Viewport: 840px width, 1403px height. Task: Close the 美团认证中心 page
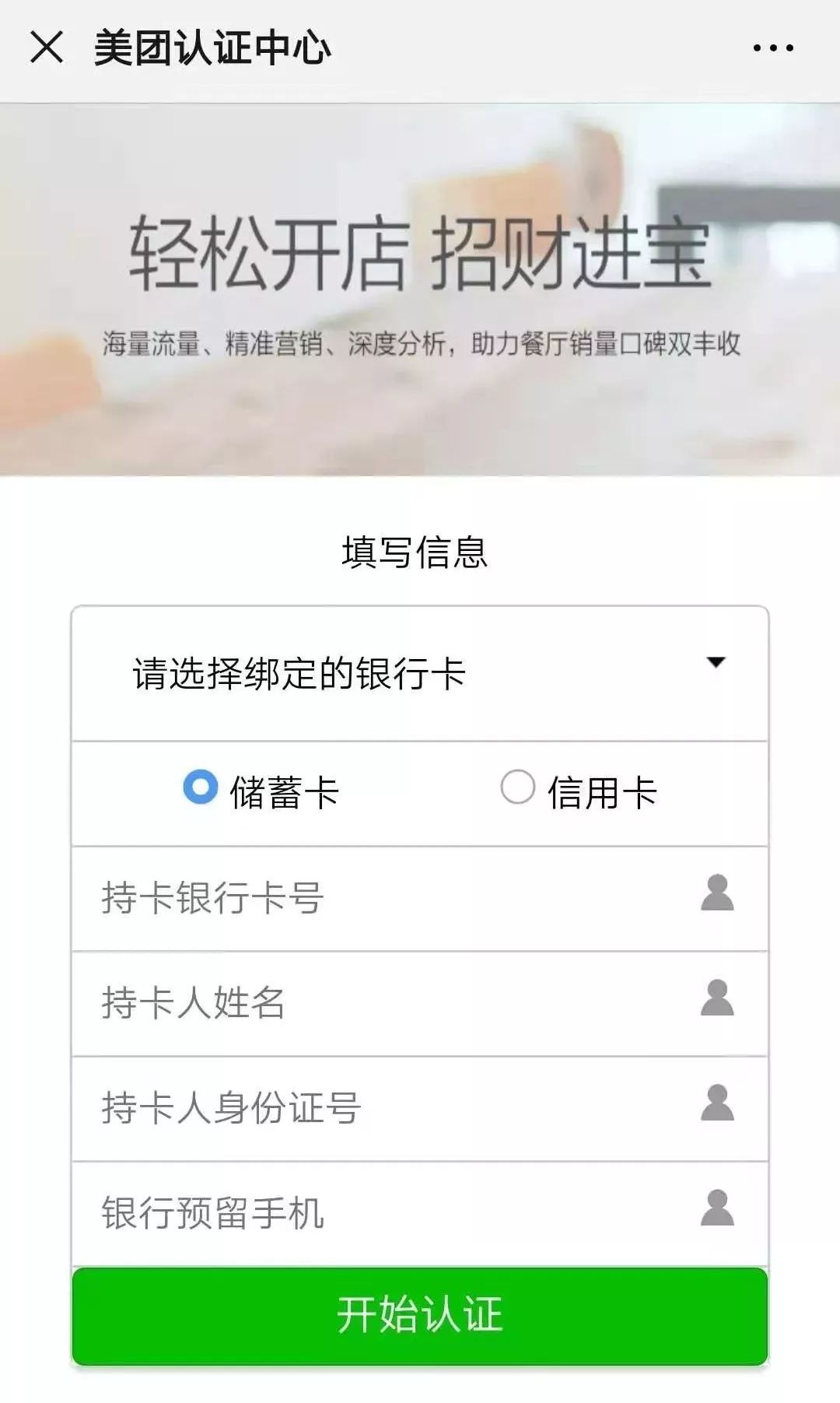pos(47,47)
